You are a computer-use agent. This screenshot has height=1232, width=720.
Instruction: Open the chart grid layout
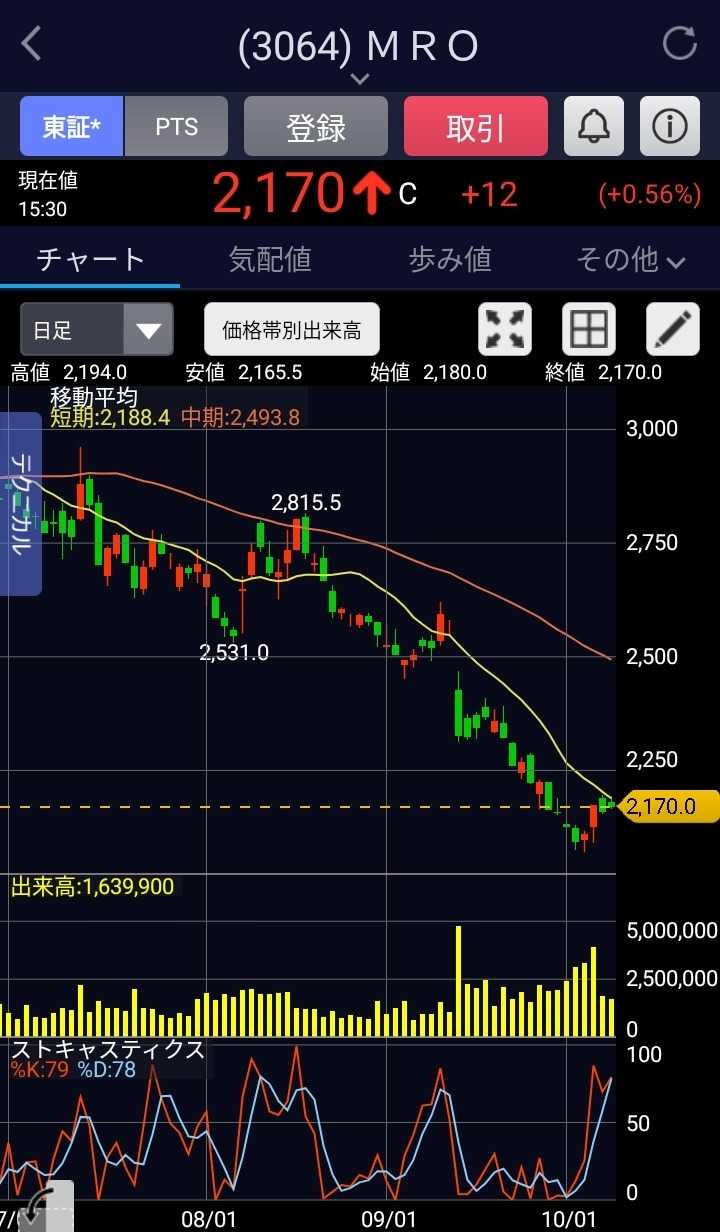588,330
